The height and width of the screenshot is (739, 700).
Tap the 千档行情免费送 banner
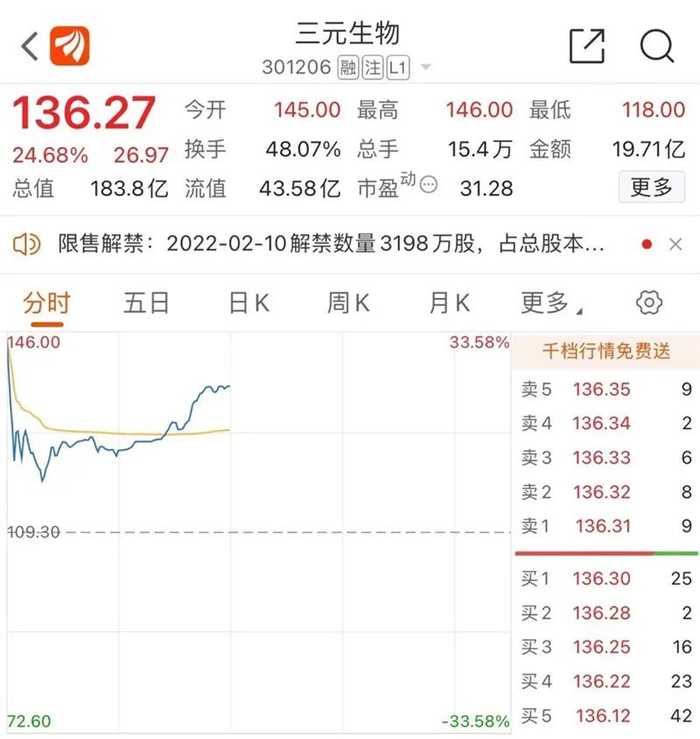pos(605,351)
